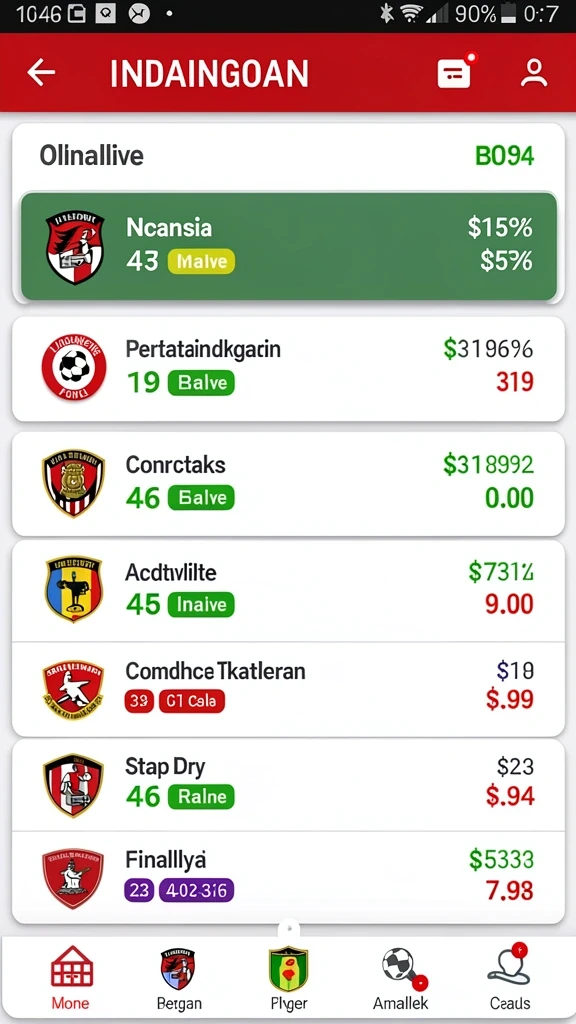Open the Ncansia team card
The width and height of the screenshot is (576, 1024).
coord(289,246)
